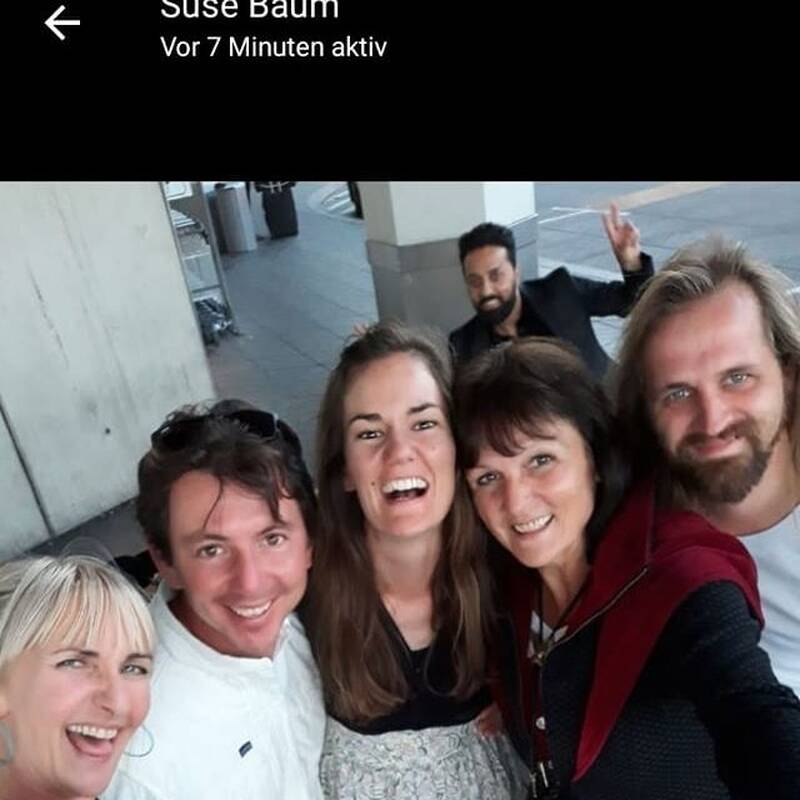Open Suse Baum's contact details

point(250,12)
